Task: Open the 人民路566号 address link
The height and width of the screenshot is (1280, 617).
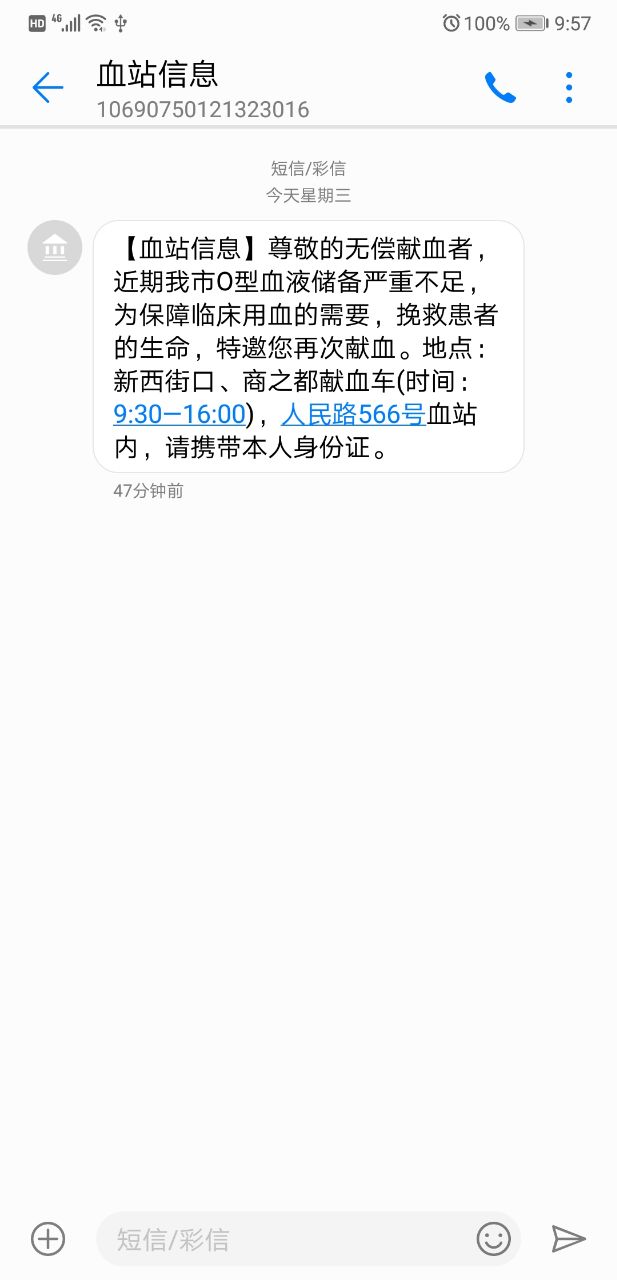Action: pyautogui.click(x=354, y=414)
